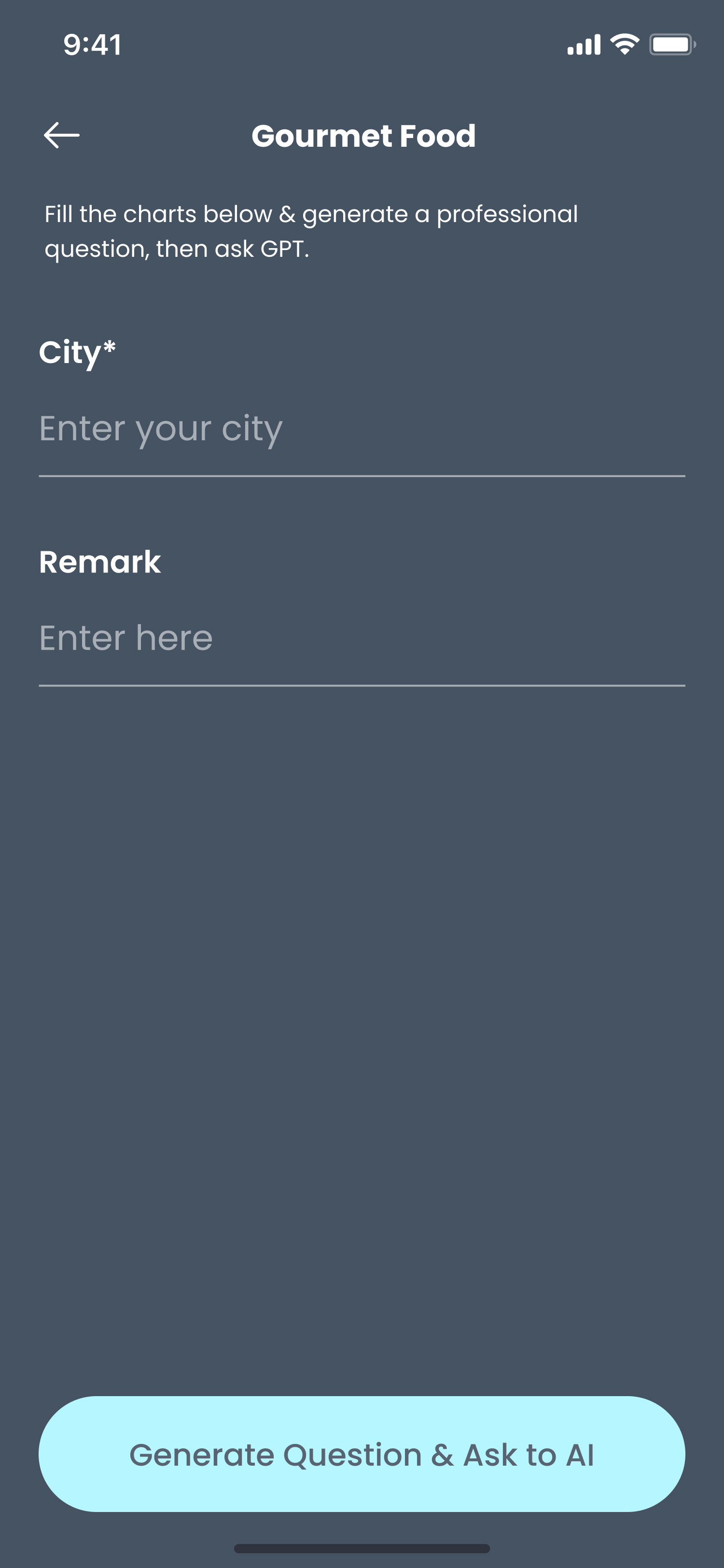Focus the City input field
The image size is (724, 1568).
point(362,429)
